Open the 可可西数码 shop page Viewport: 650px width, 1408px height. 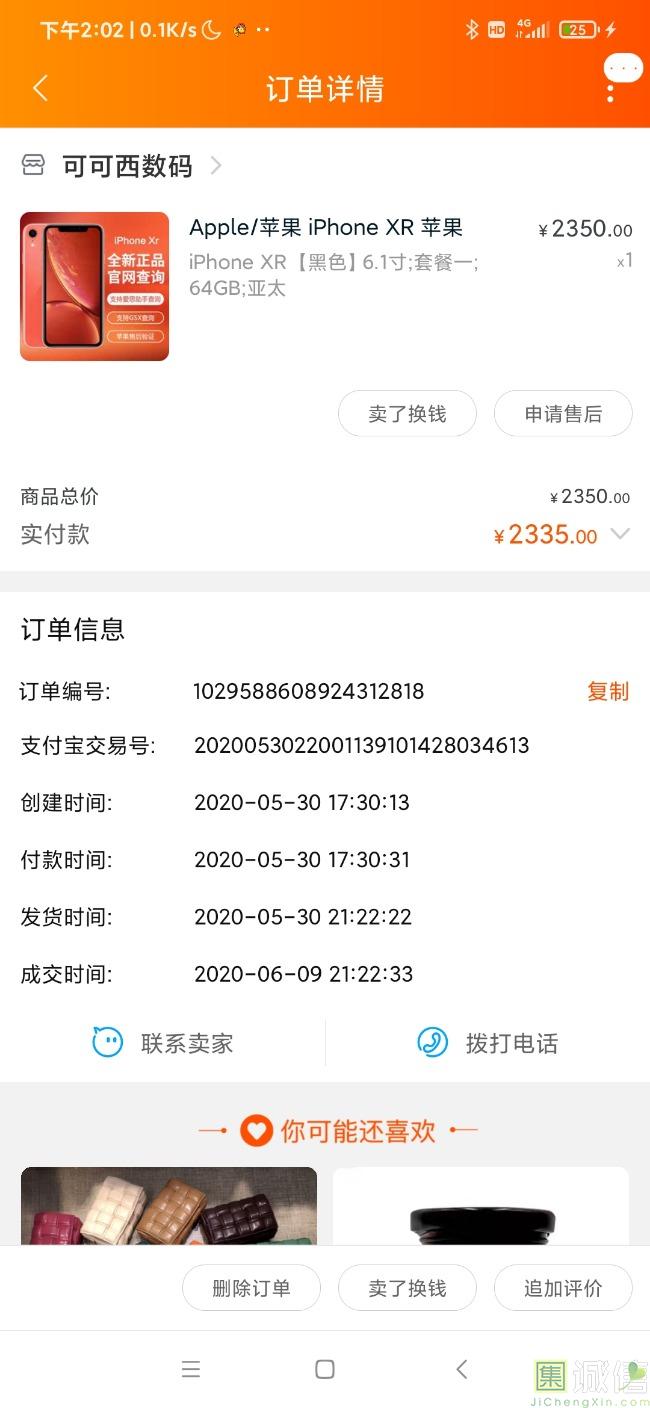click(125, 166)
